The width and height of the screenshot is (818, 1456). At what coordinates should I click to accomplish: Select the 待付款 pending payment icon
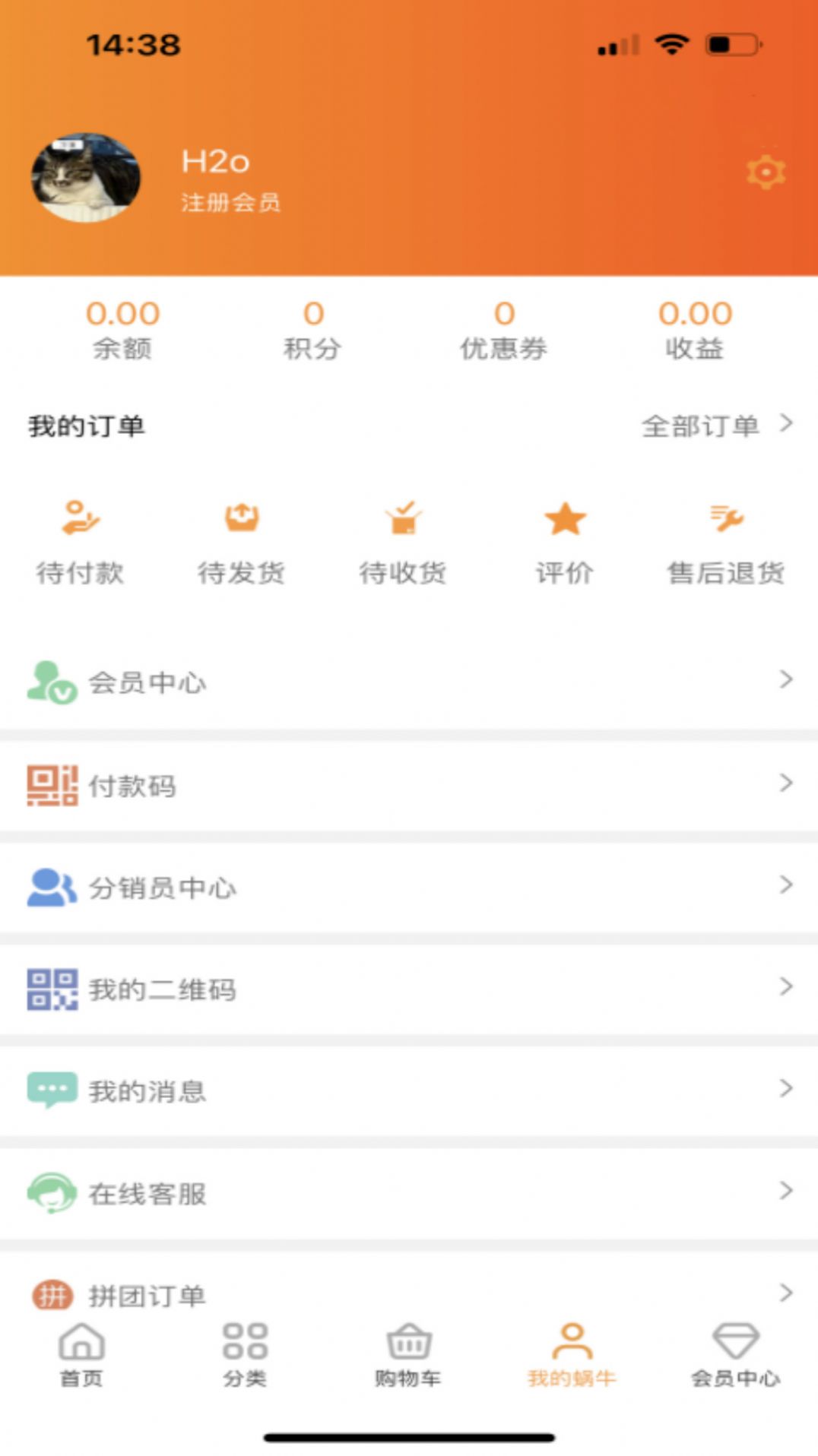(80, 518)
